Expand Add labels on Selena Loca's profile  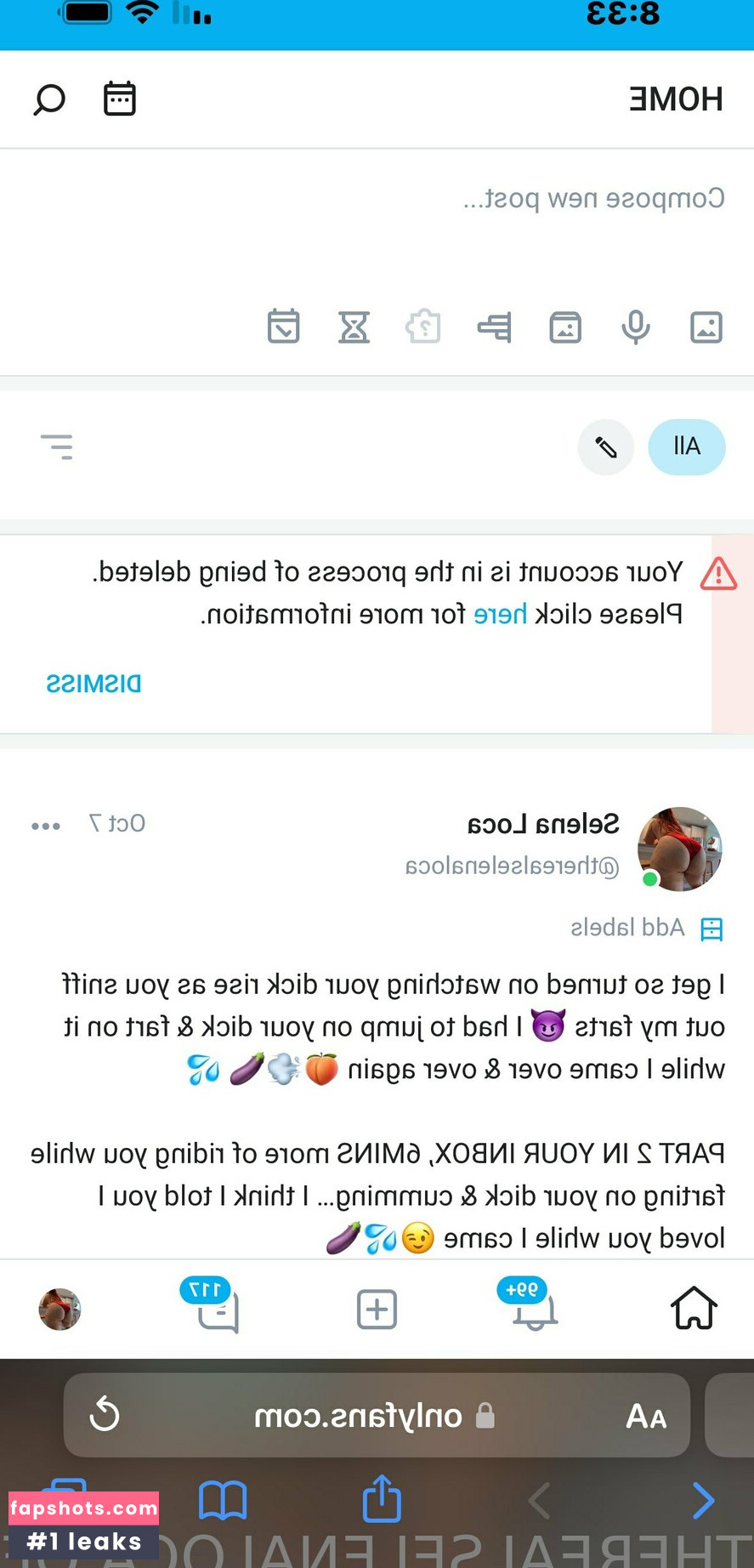(x=649, y=927)
